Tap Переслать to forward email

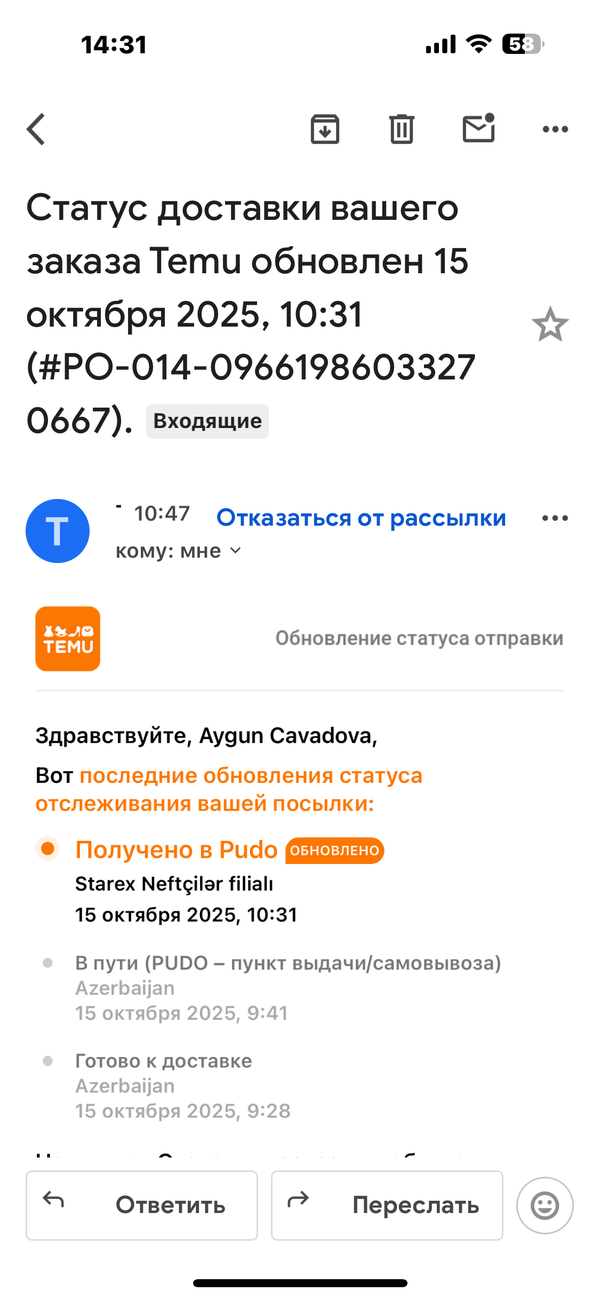coord(387,1205)
